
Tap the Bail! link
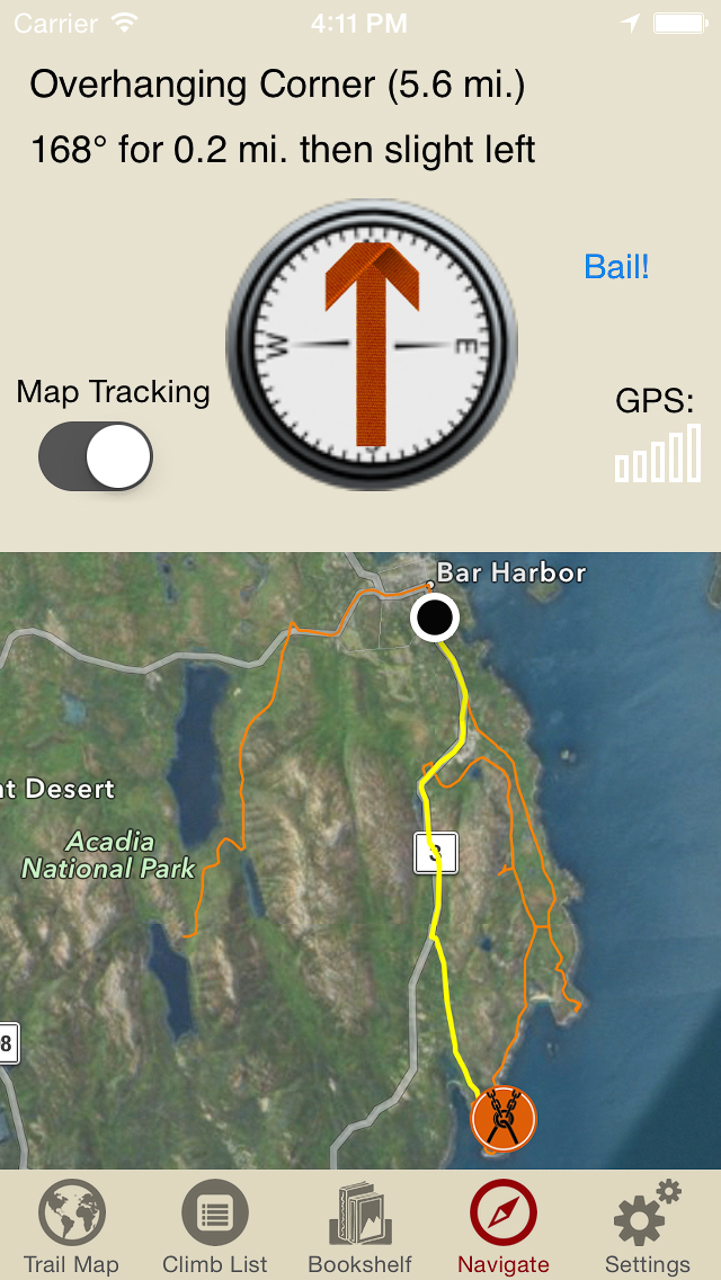click(616, 267)
